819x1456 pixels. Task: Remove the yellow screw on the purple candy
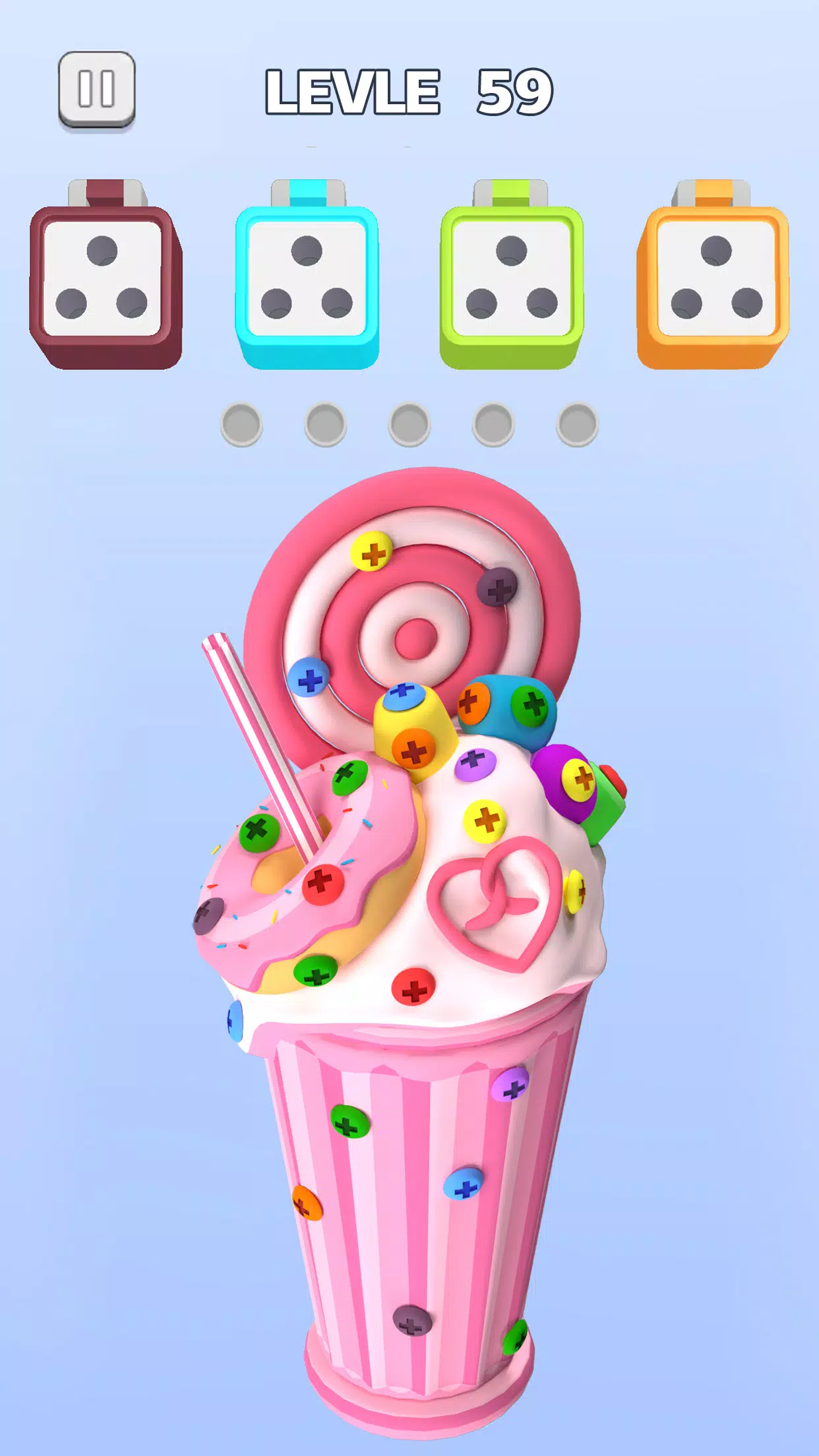578,779
